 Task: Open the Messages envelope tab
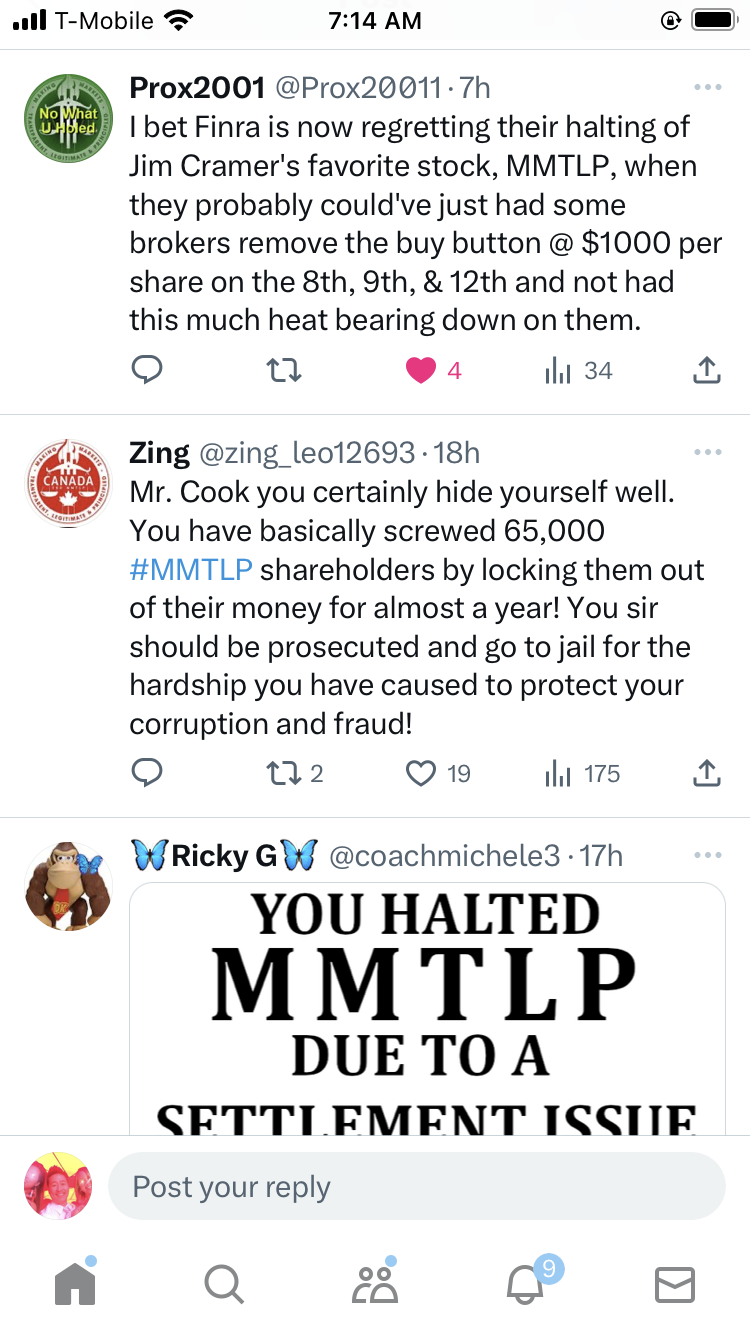coord(675,1284)
